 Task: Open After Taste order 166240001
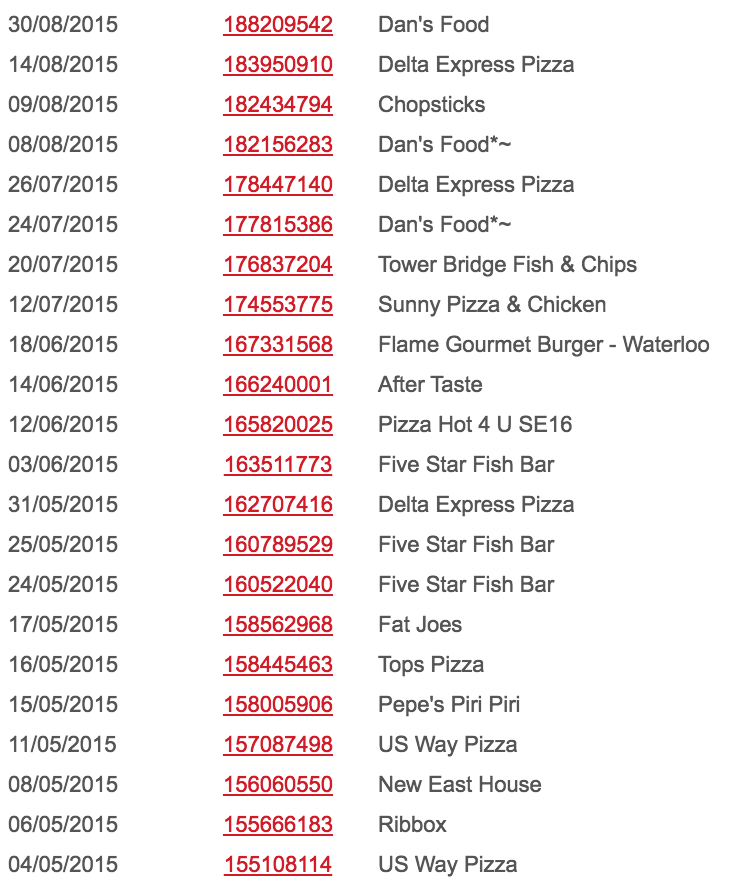278,385
